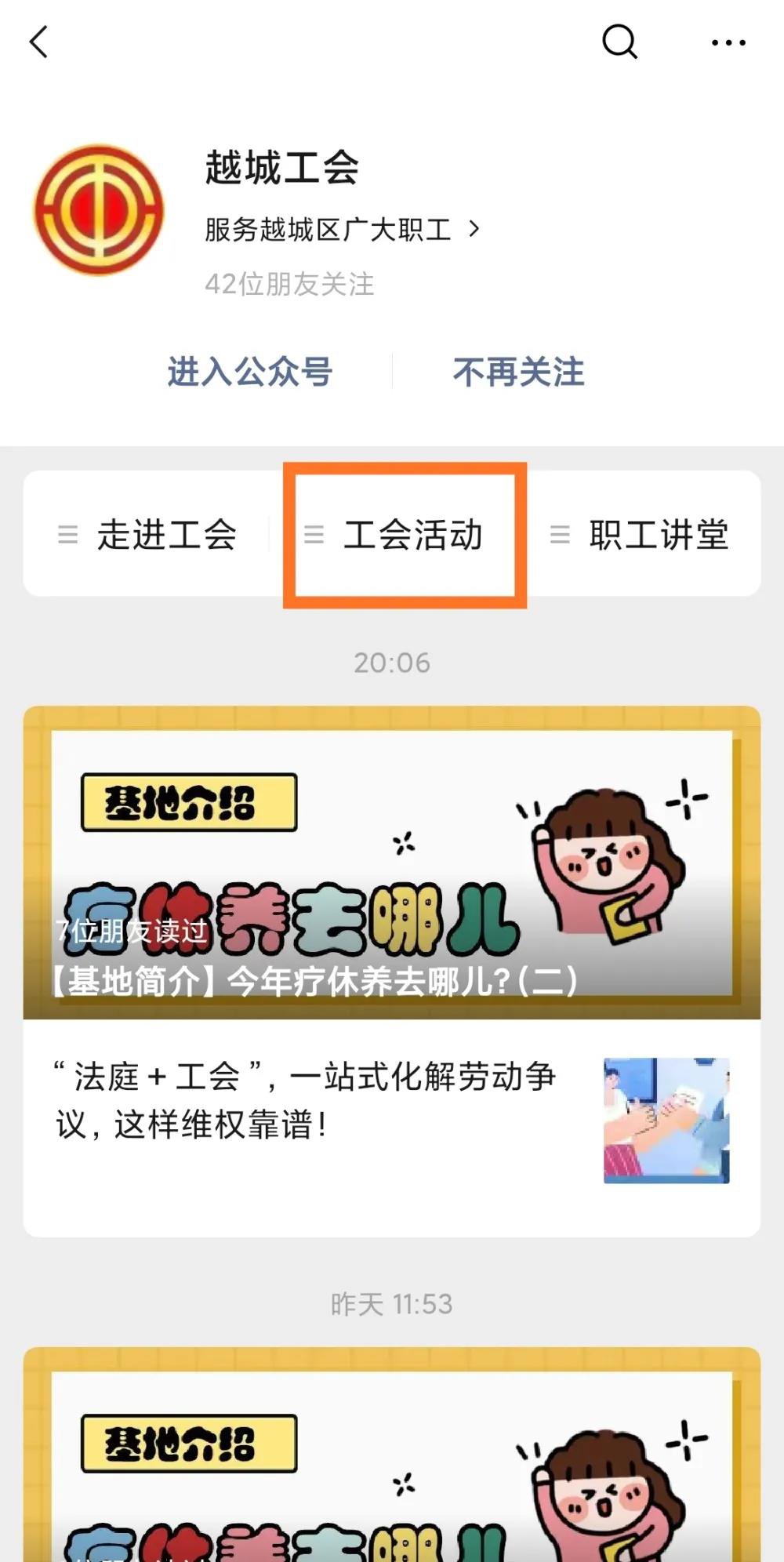Screen dimensions: 784x1562
Task: Tap 不再关注 to unfollow 越城工会
Action: pos(518,372)
